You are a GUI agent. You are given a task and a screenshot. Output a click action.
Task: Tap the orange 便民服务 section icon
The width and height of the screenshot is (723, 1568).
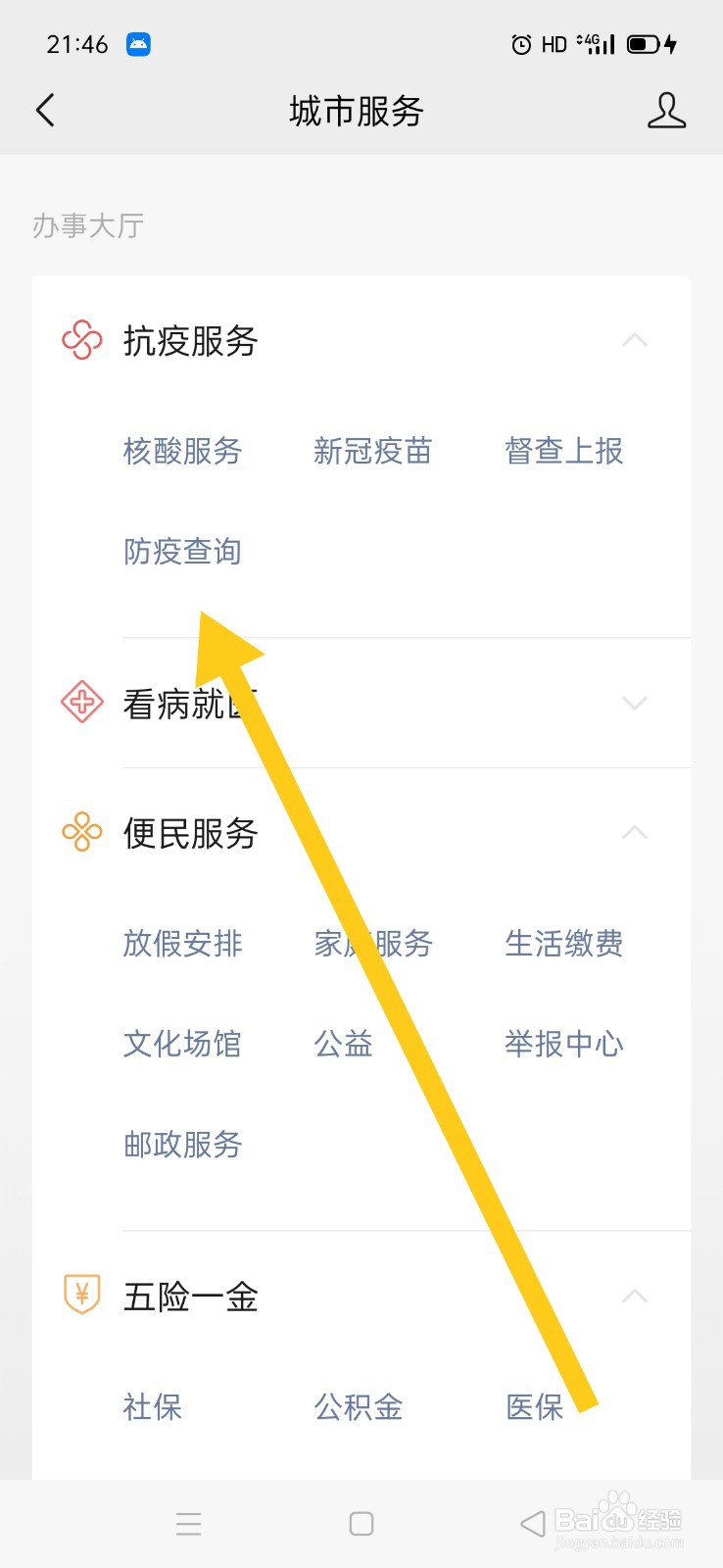point(82,832)
